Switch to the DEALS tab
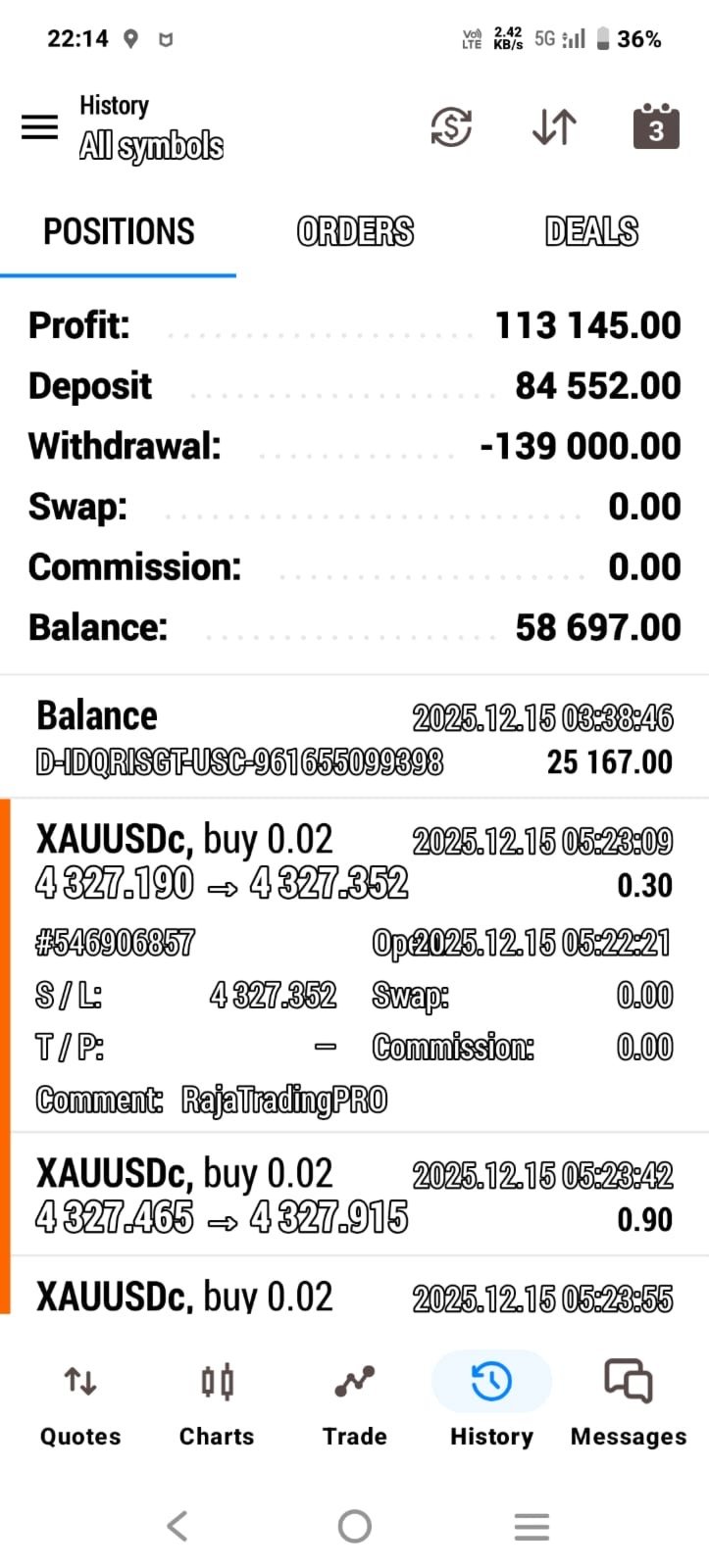The height and width of the screenshot is (1568, 709). click(591, 232)
